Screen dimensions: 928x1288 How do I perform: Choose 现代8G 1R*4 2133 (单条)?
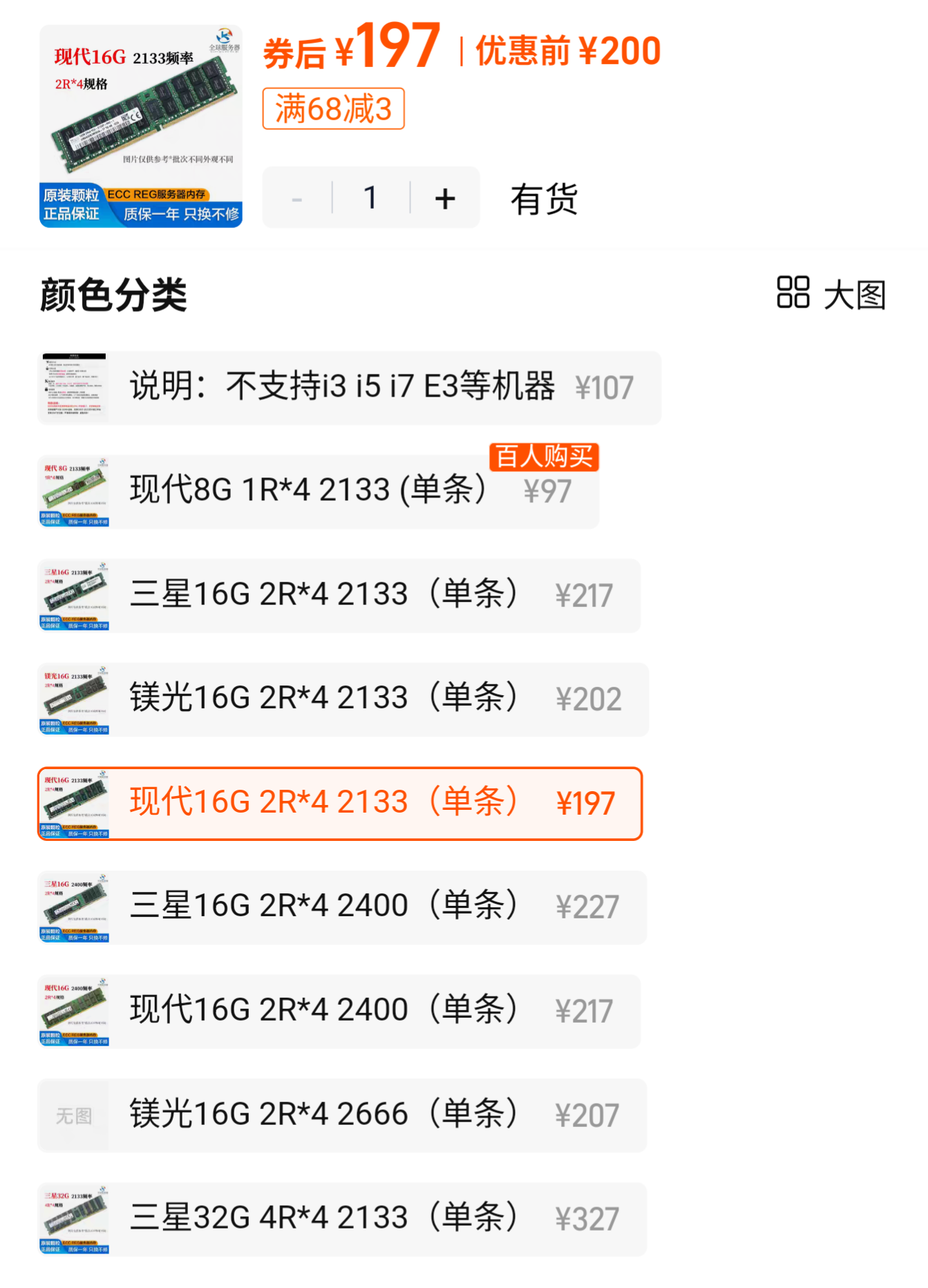pyautogui.click(x=318, y=491)
